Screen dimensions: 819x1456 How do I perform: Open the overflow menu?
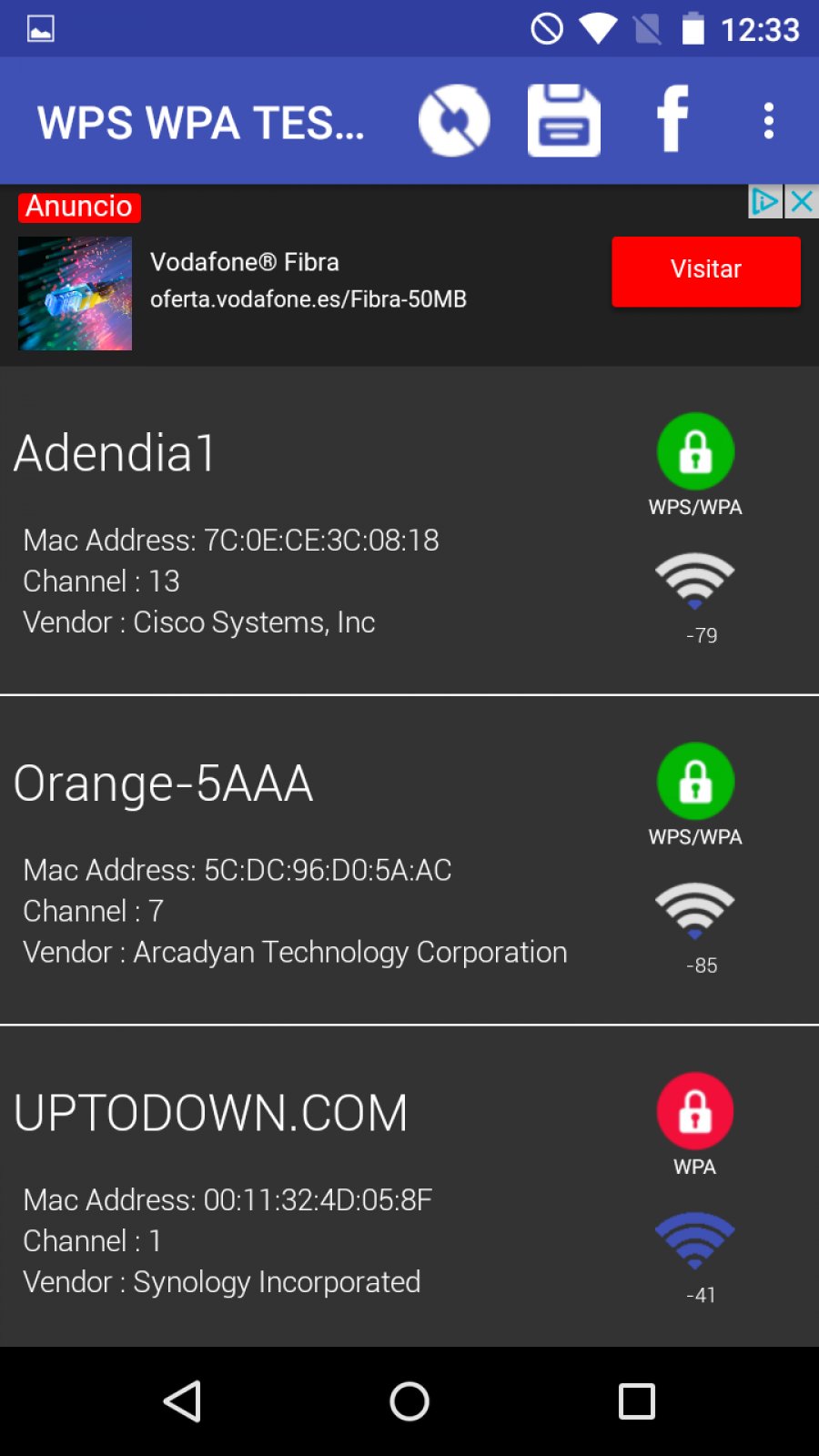click(769, 121)
